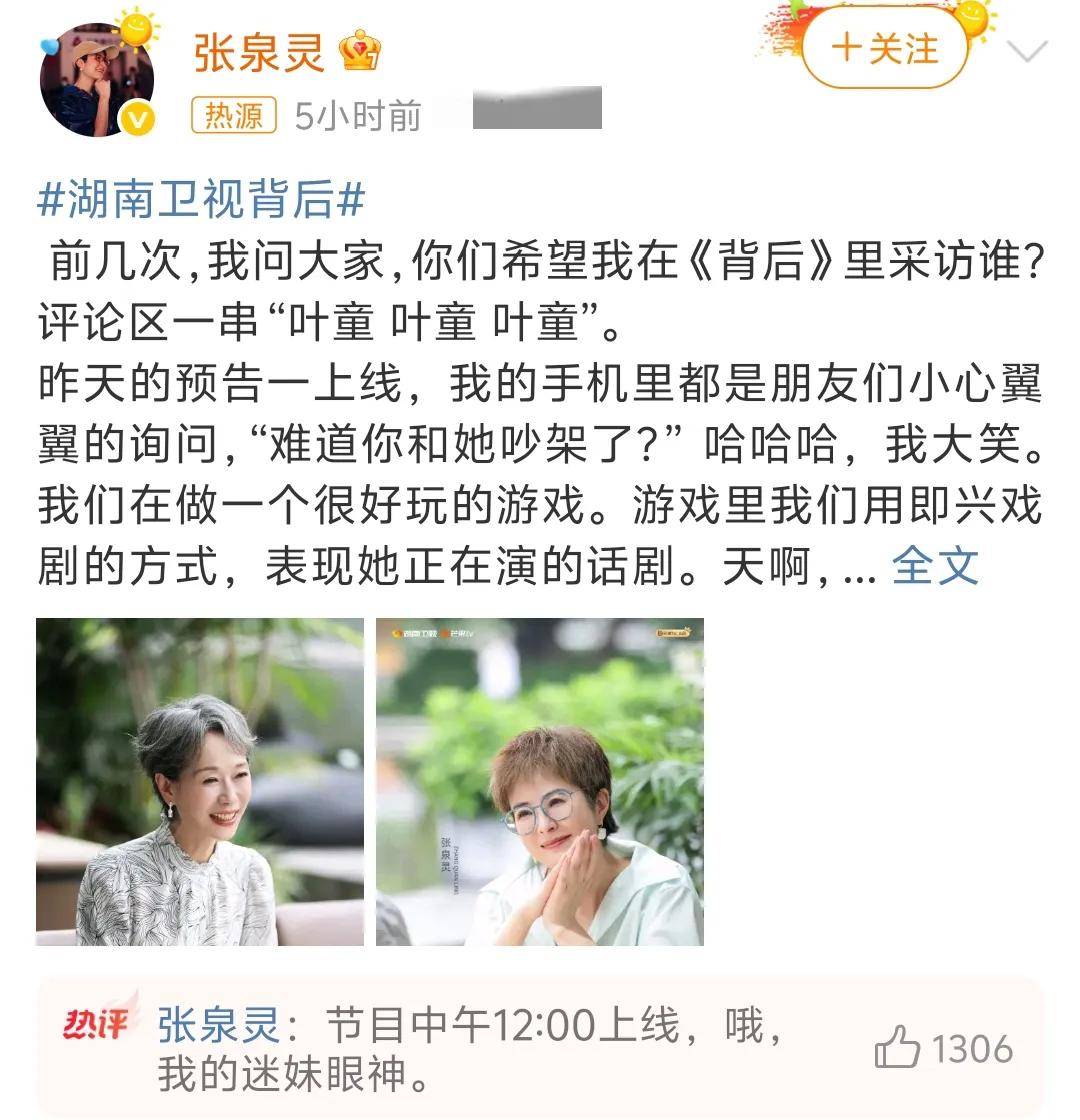Open the #湖南卫视背后# hashtag topic
Screen dimensions: 1080x1120
pos(201,200)
